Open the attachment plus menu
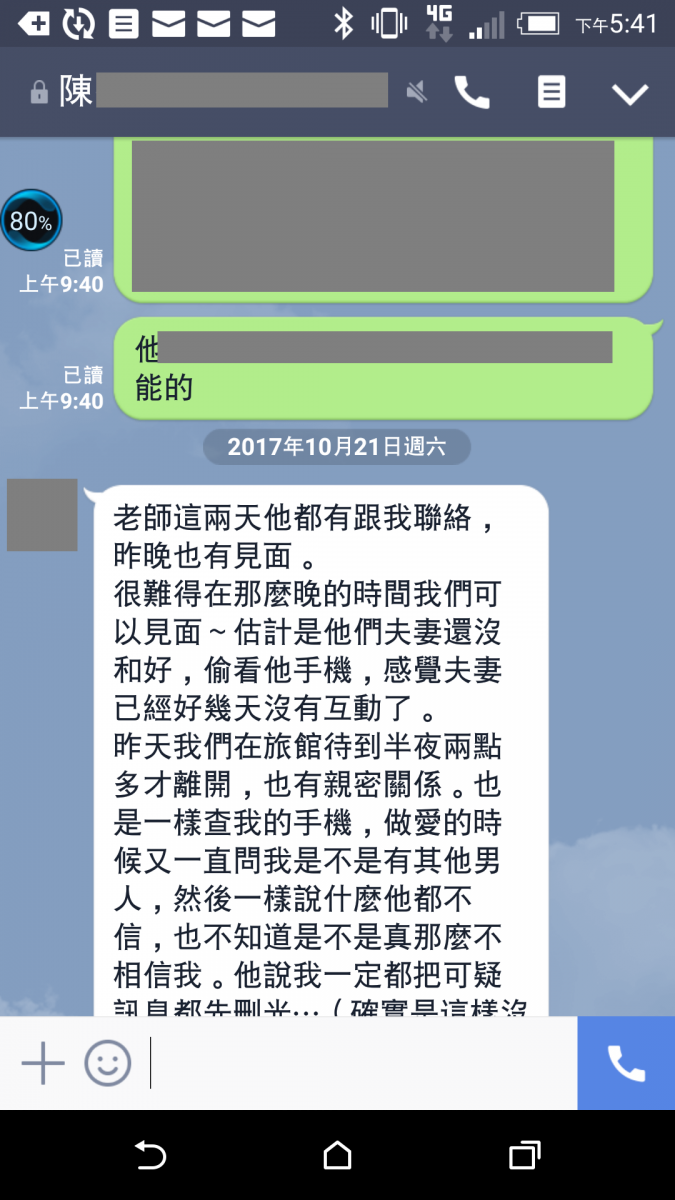 click(x=43, y=1063)
